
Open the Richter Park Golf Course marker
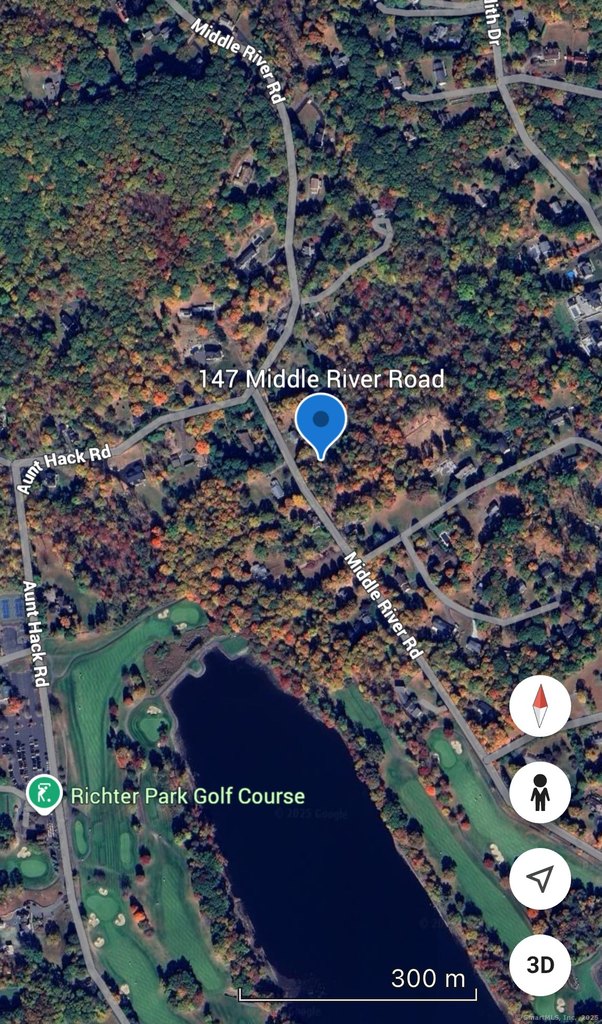click(44, 795)
